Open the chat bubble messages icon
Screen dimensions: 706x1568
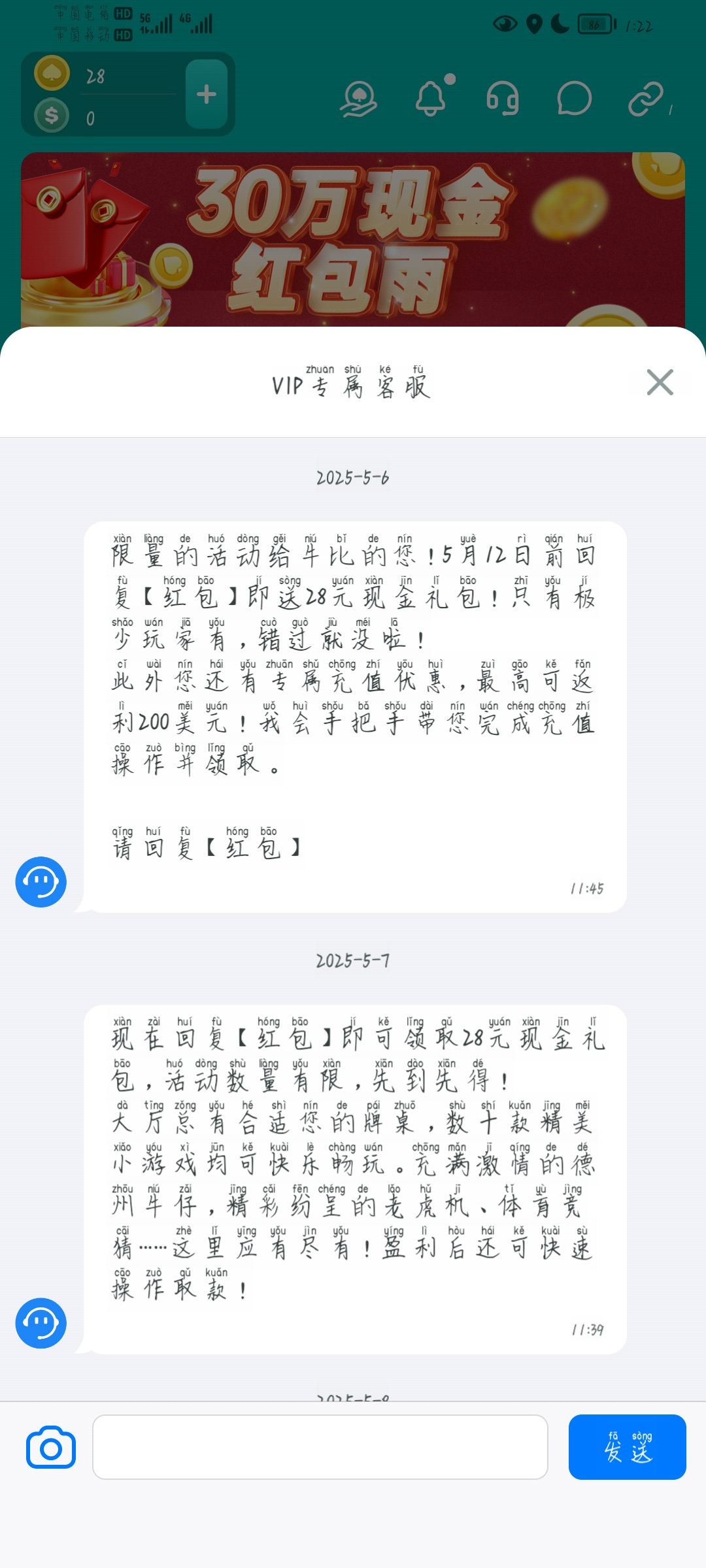(574, 99)
